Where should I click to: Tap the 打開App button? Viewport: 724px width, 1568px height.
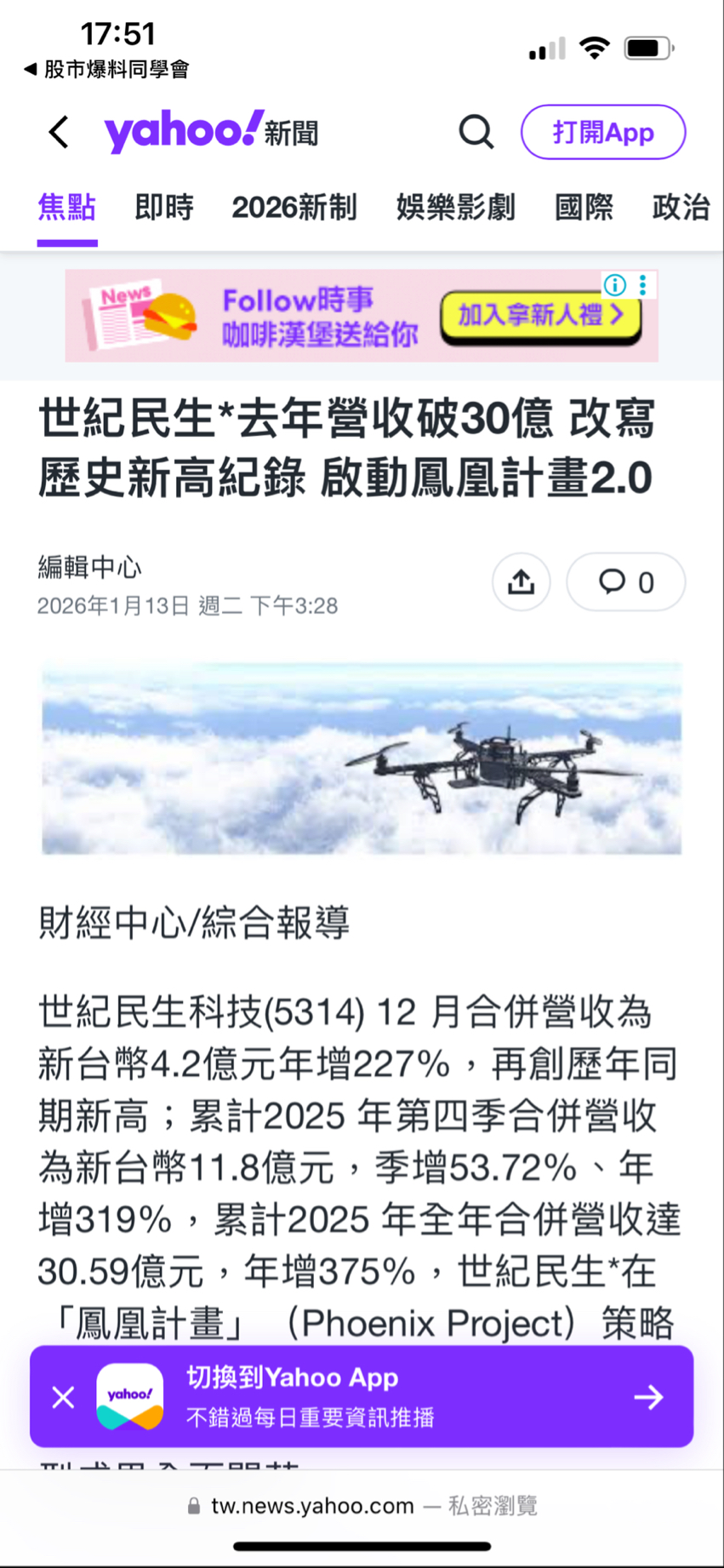[603, 133]
